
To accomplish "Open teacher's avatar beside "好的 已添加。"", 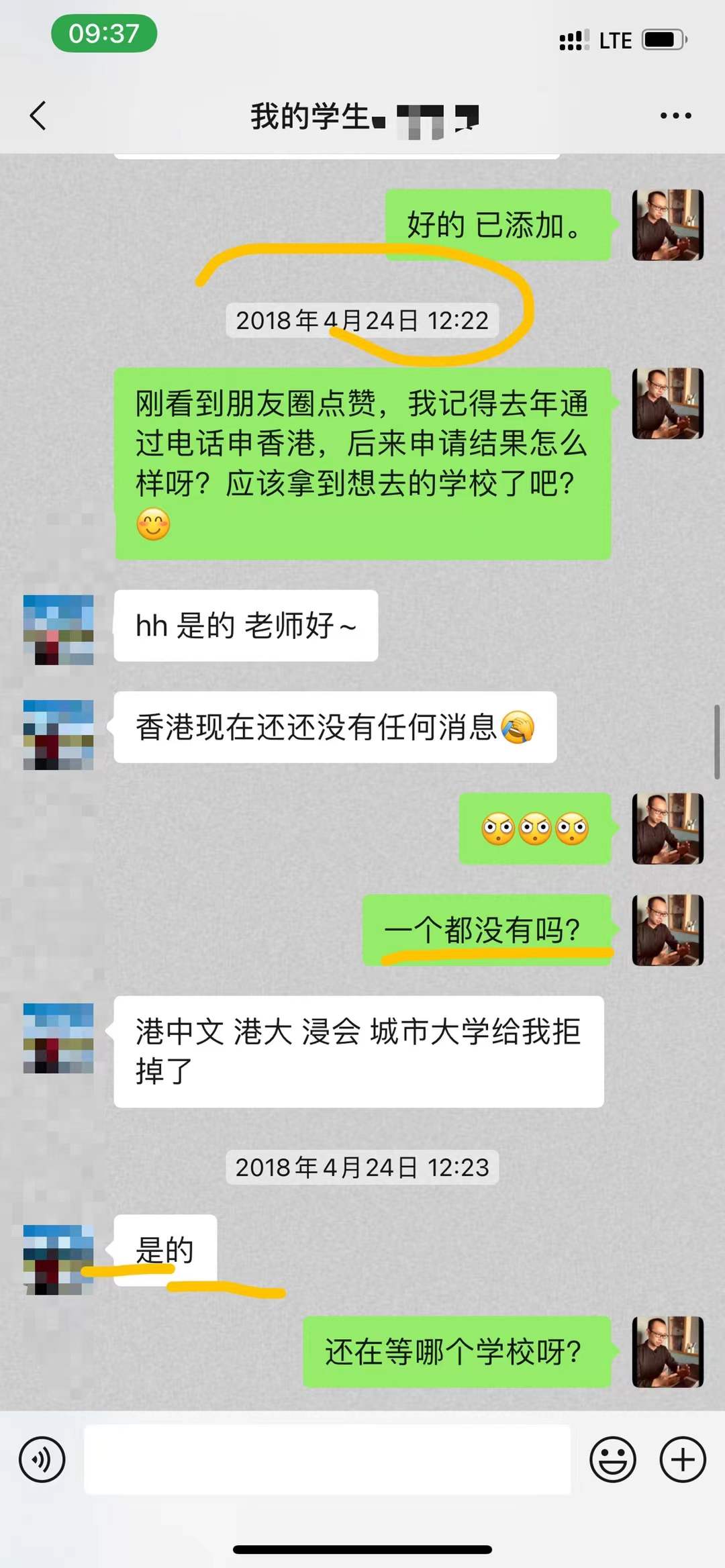I will (x=667, y=225).
